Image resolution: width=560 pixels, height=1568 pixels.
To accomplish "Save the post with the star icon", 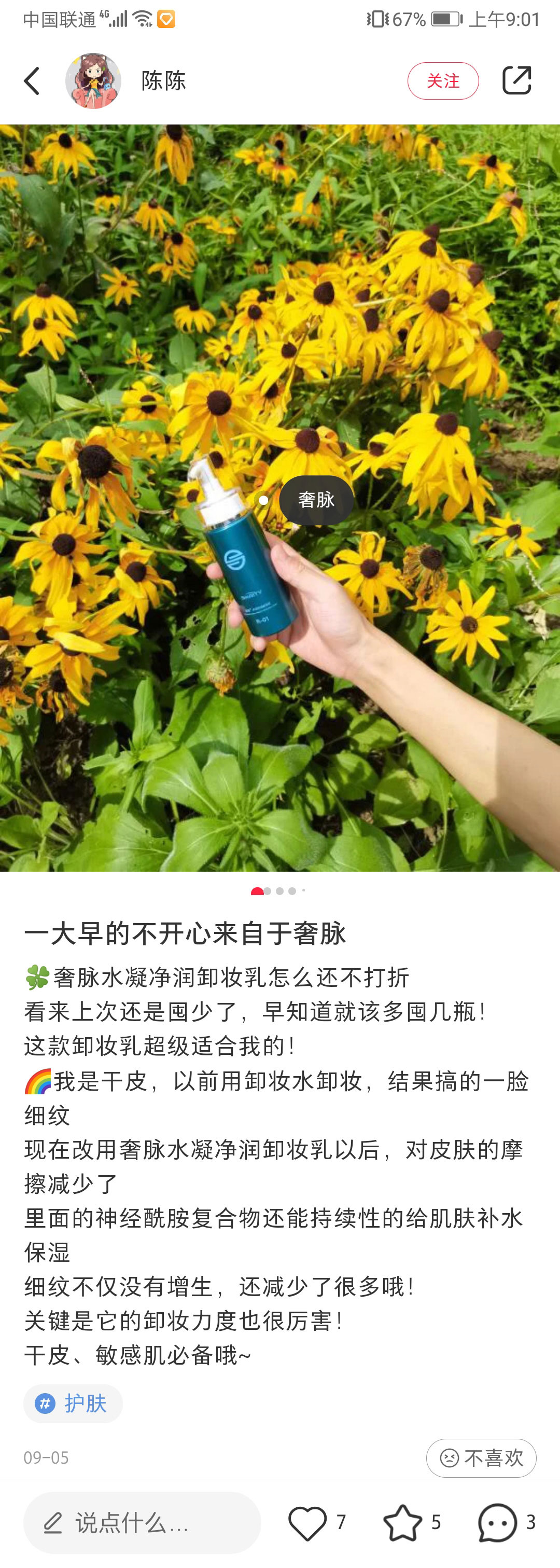I will [x=402, y=1522].
